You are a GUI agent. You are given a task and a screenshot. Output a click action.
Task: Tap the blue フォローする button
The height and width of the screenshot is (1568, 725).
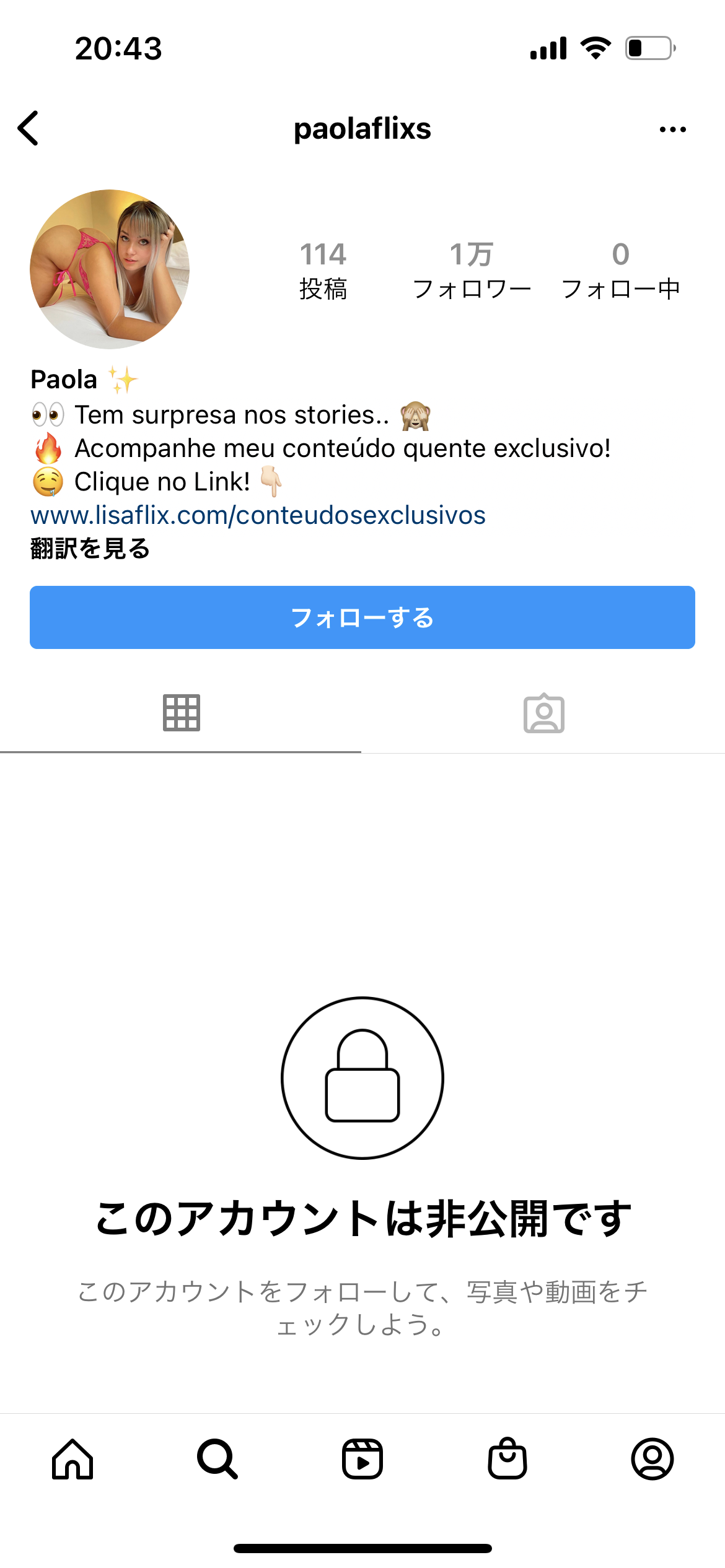(x=362, y=617)
